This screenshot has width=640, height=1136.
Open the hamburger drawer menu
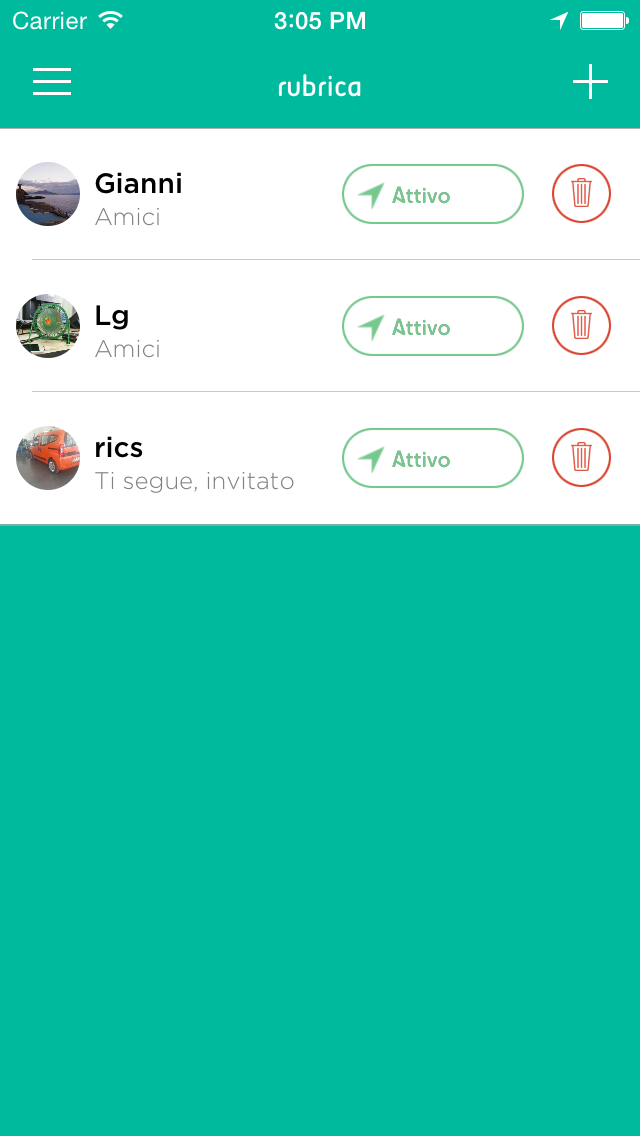click(x=52, y=82)
